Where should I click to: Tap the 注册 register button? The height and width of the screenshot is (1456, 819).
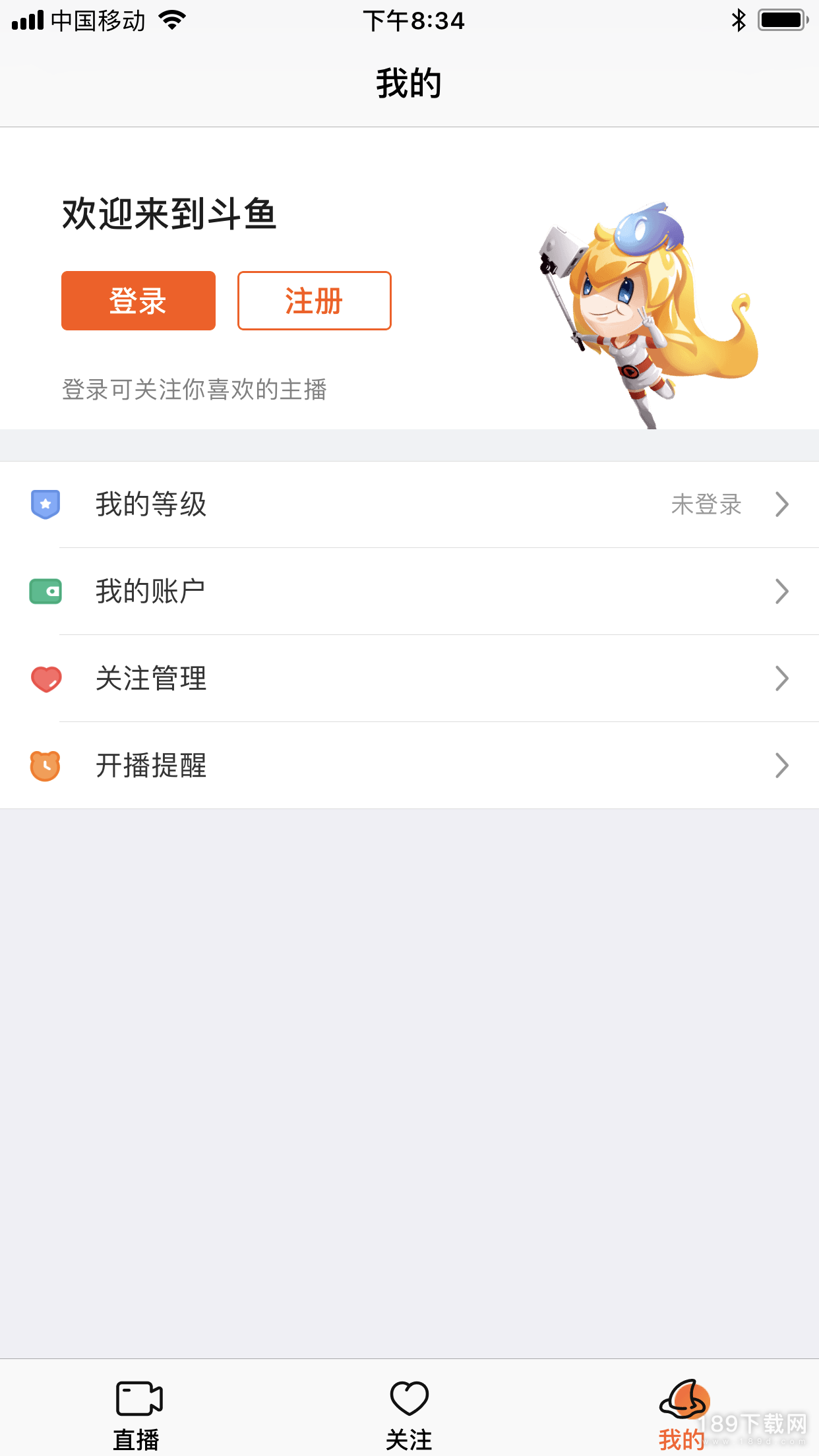coord(314,301)
